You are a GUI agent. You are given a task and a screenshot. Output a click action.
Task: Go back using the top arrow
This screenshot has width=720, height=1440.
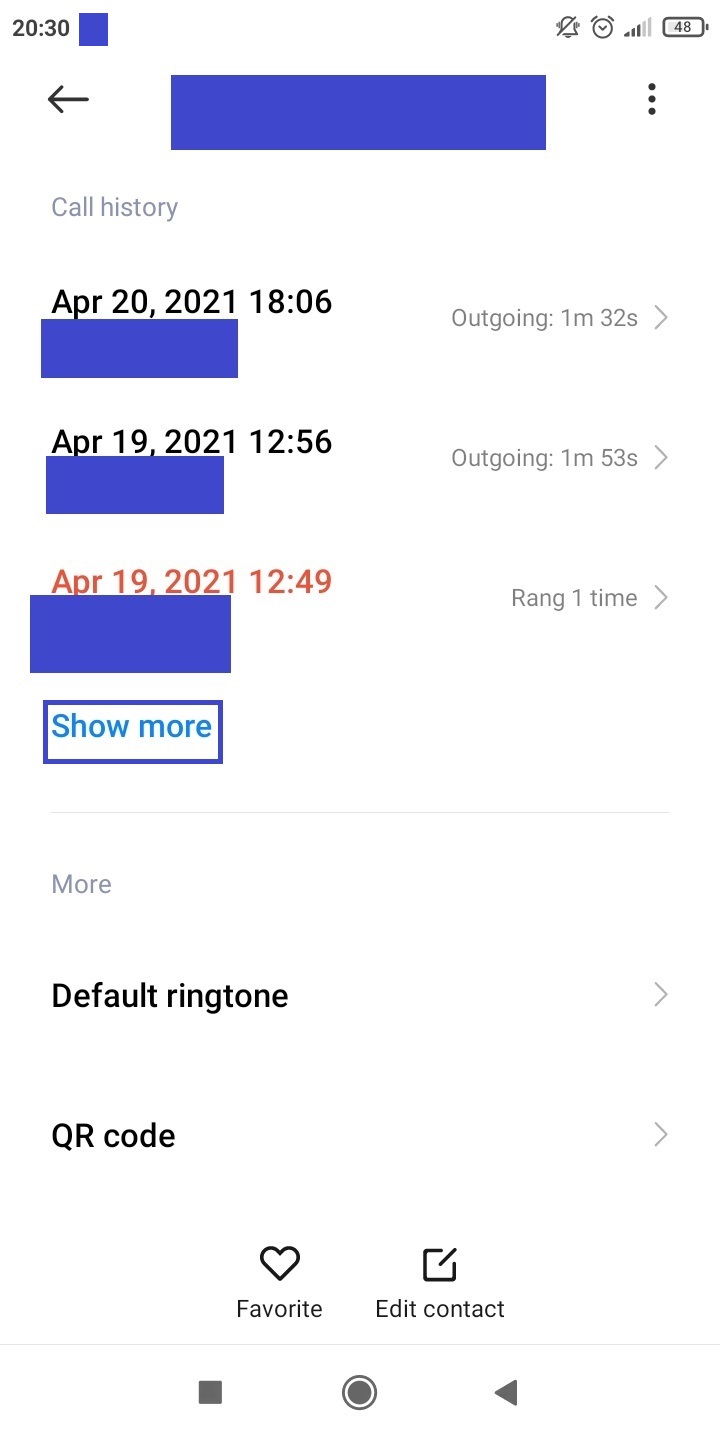pos(68,99)
